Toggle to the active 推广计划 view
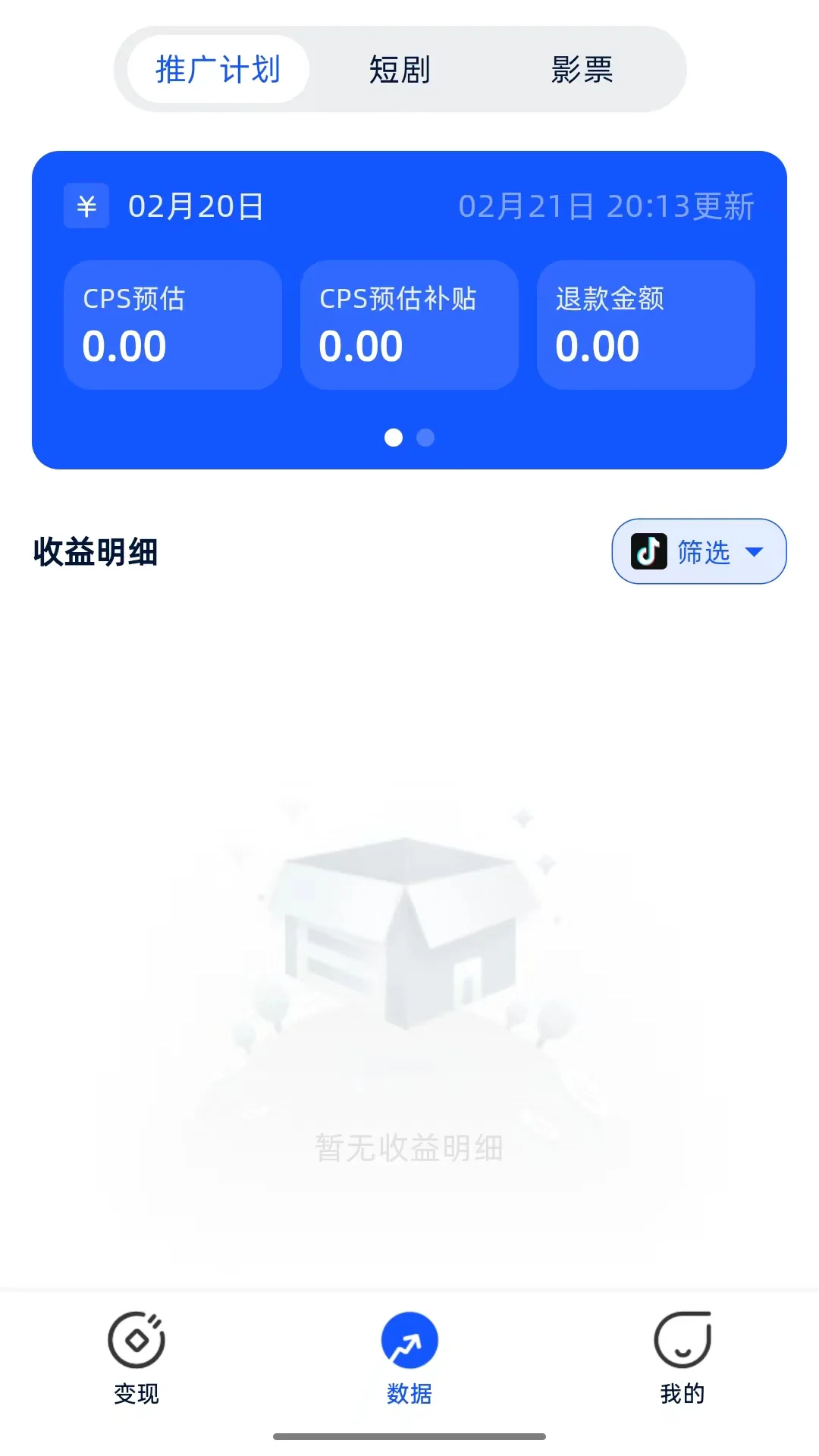The height and width of the screenshot is (1456, 819). [215, 68]
